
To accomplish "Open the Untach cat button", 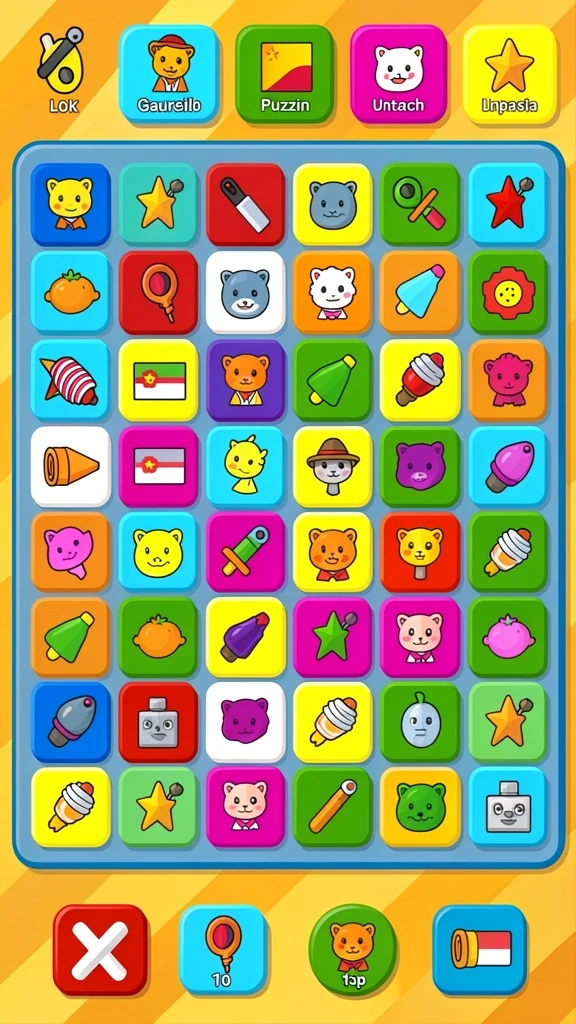I will pos(398,74).
